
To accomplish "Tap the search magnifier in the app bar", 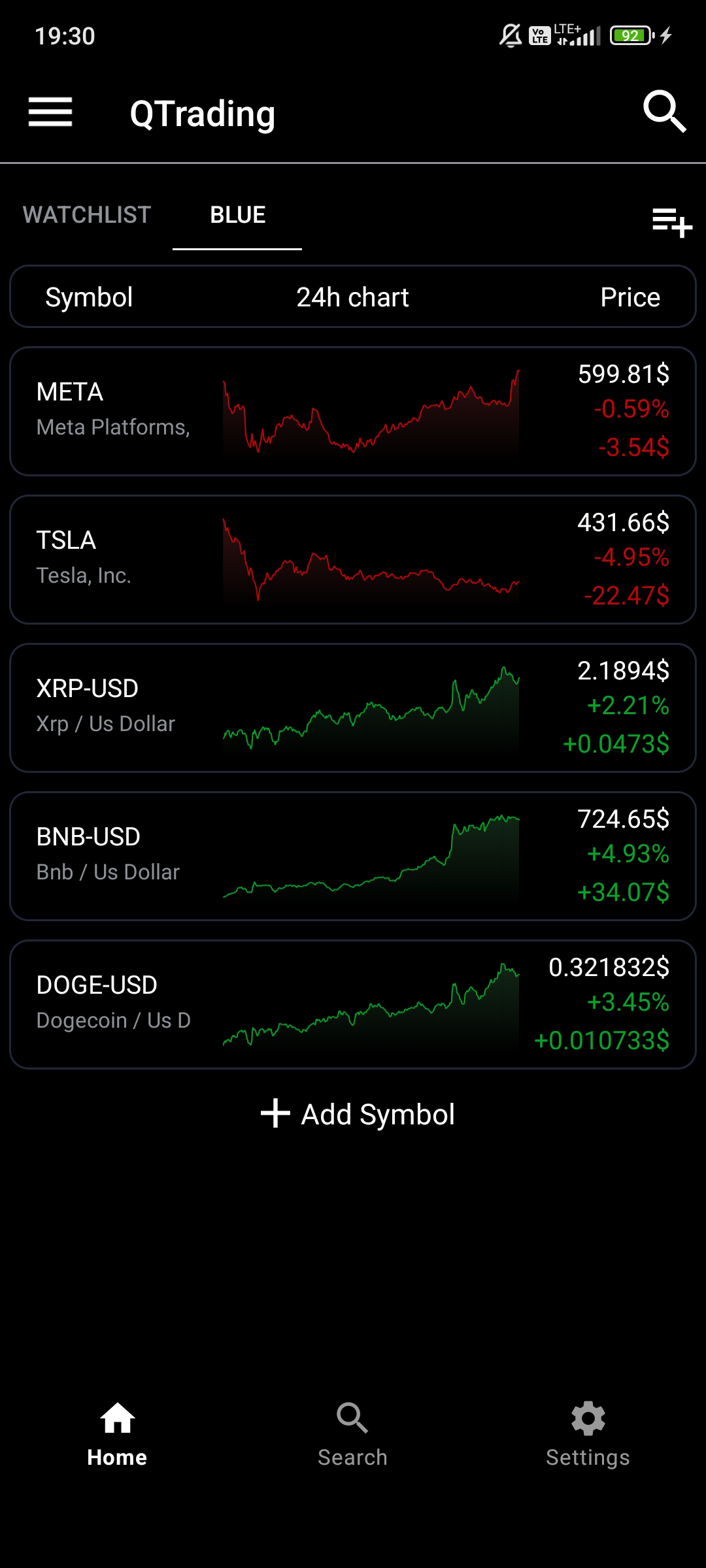I will (x=665, y=112).
